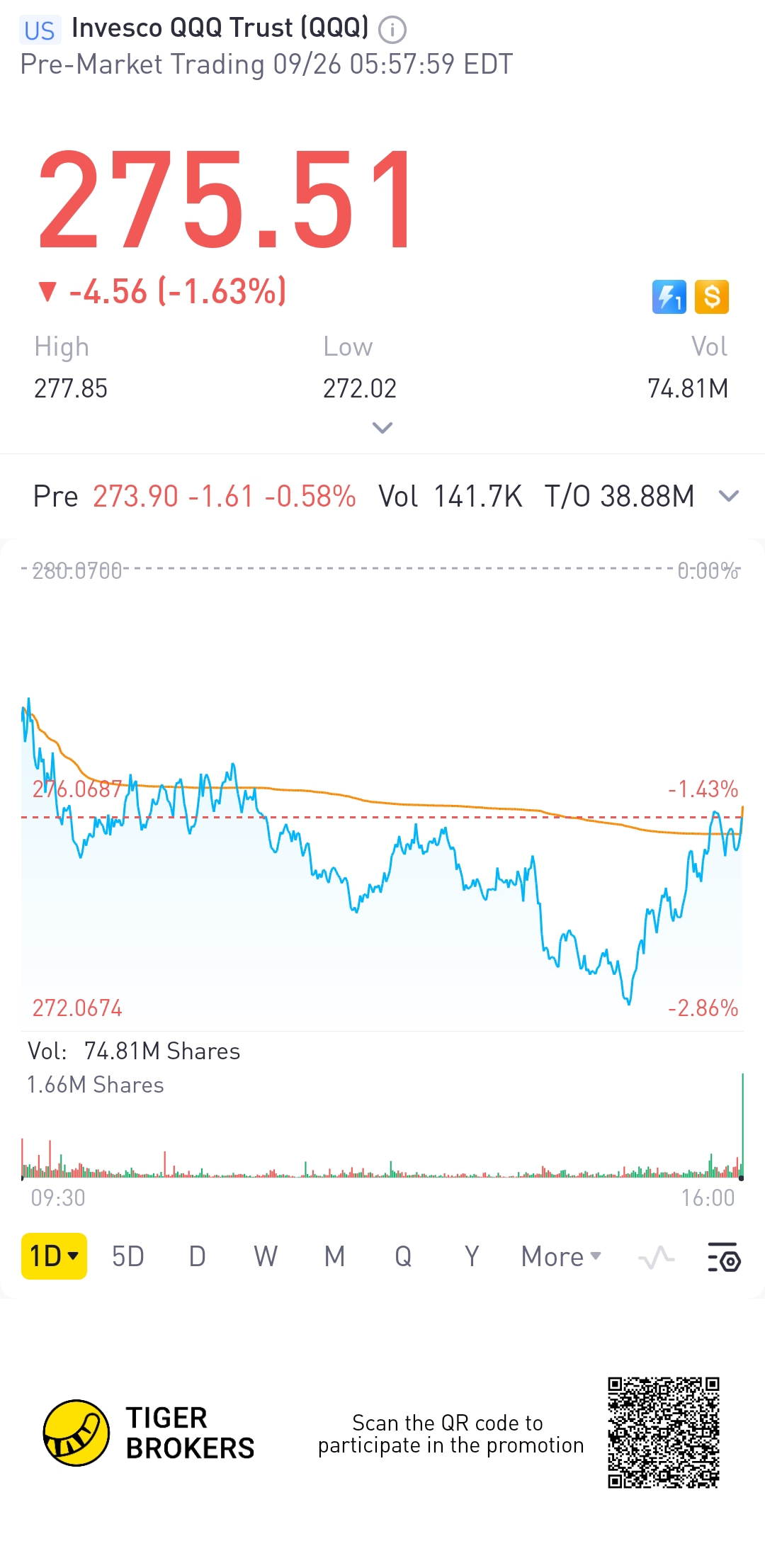Tap the blue lightning quick-trade badge
Screen dimensions: 765x1568
pos(669,297)
